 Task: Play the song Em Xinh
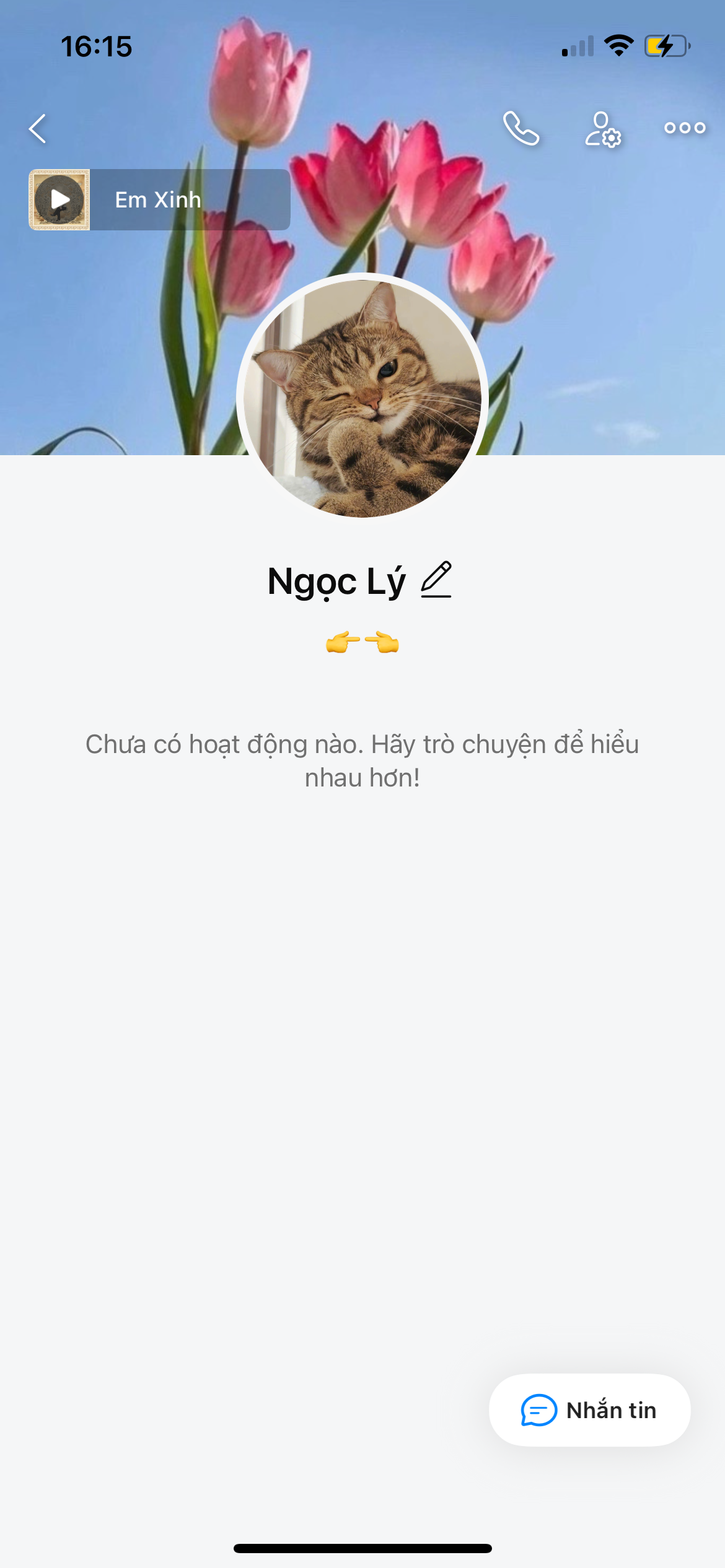coord(59,199)
